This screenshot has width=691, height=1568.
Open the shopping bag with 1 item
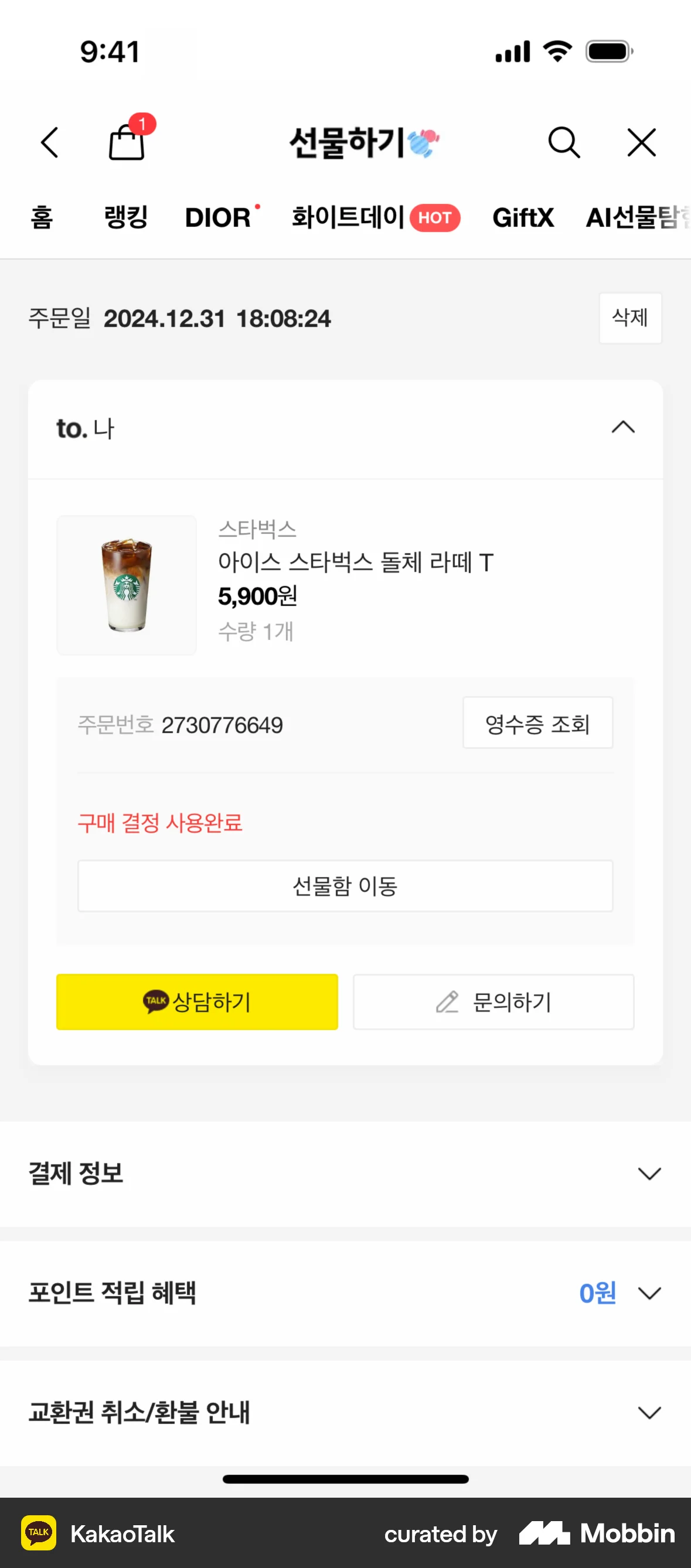point(127,146)
